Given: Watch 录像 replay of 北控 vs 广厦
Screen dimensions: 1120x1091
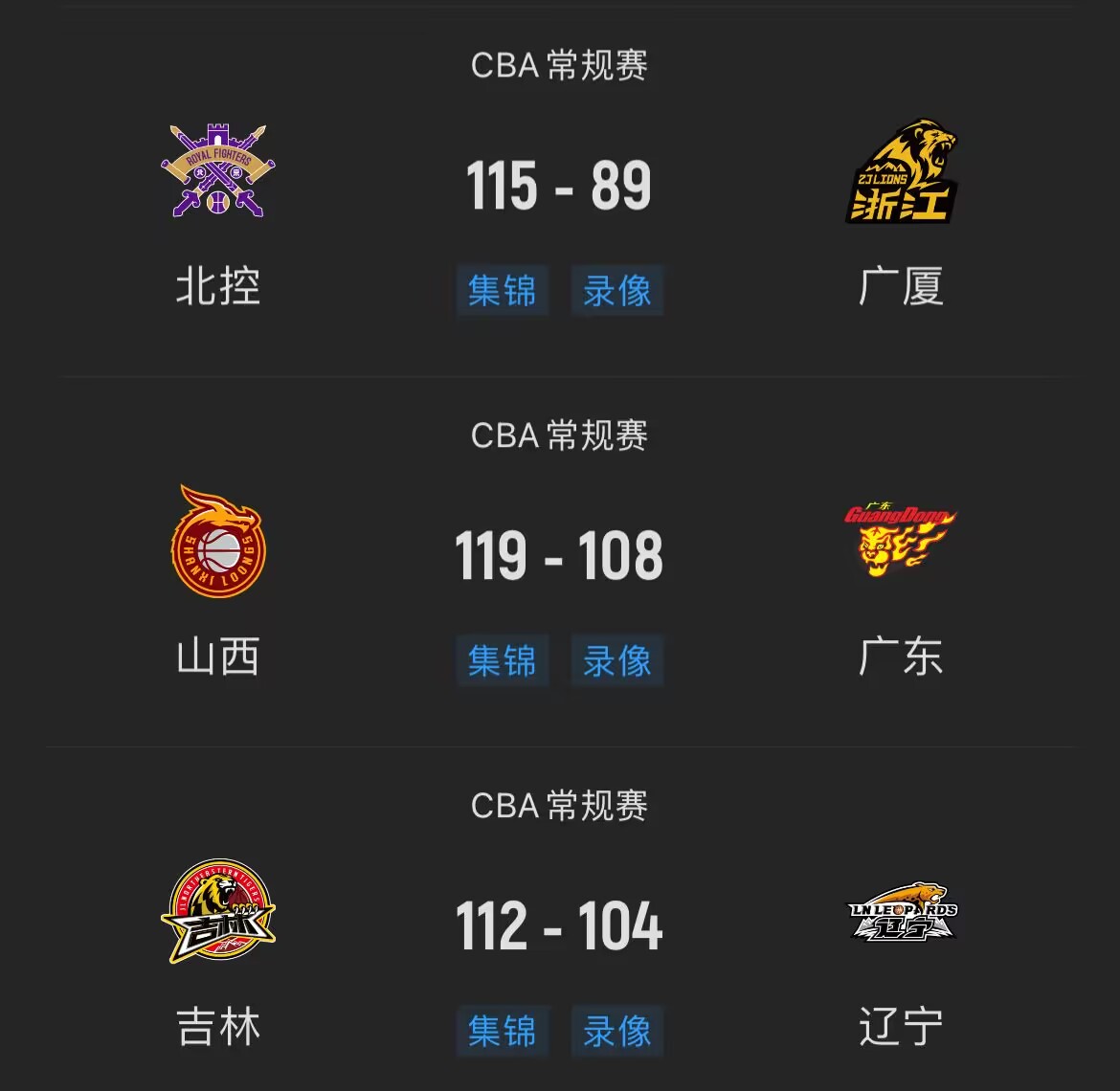Looking at the screenshot, I should pyautogui.click(x=617, y=291).
